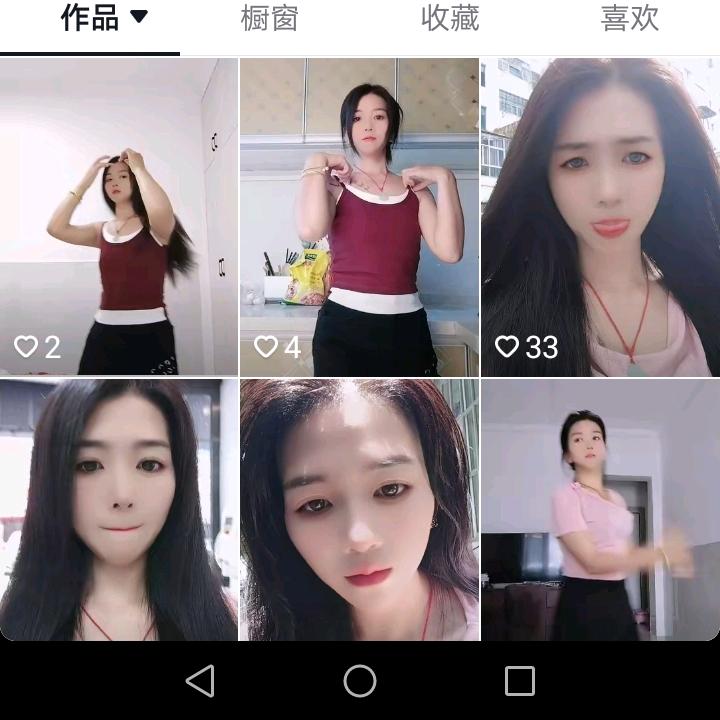The width and height of the screenshot is (720, 720).
Task: Open the video with 2 likes
Action: tap(119, 216)
